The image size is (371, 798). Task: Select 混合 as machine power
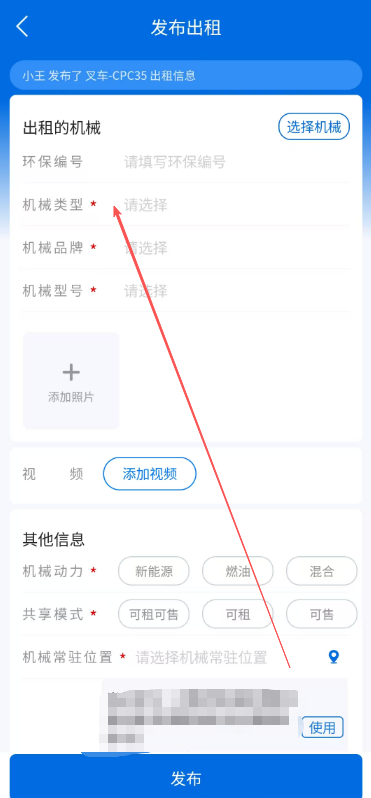pyautogui.click(x=322, y=571)
